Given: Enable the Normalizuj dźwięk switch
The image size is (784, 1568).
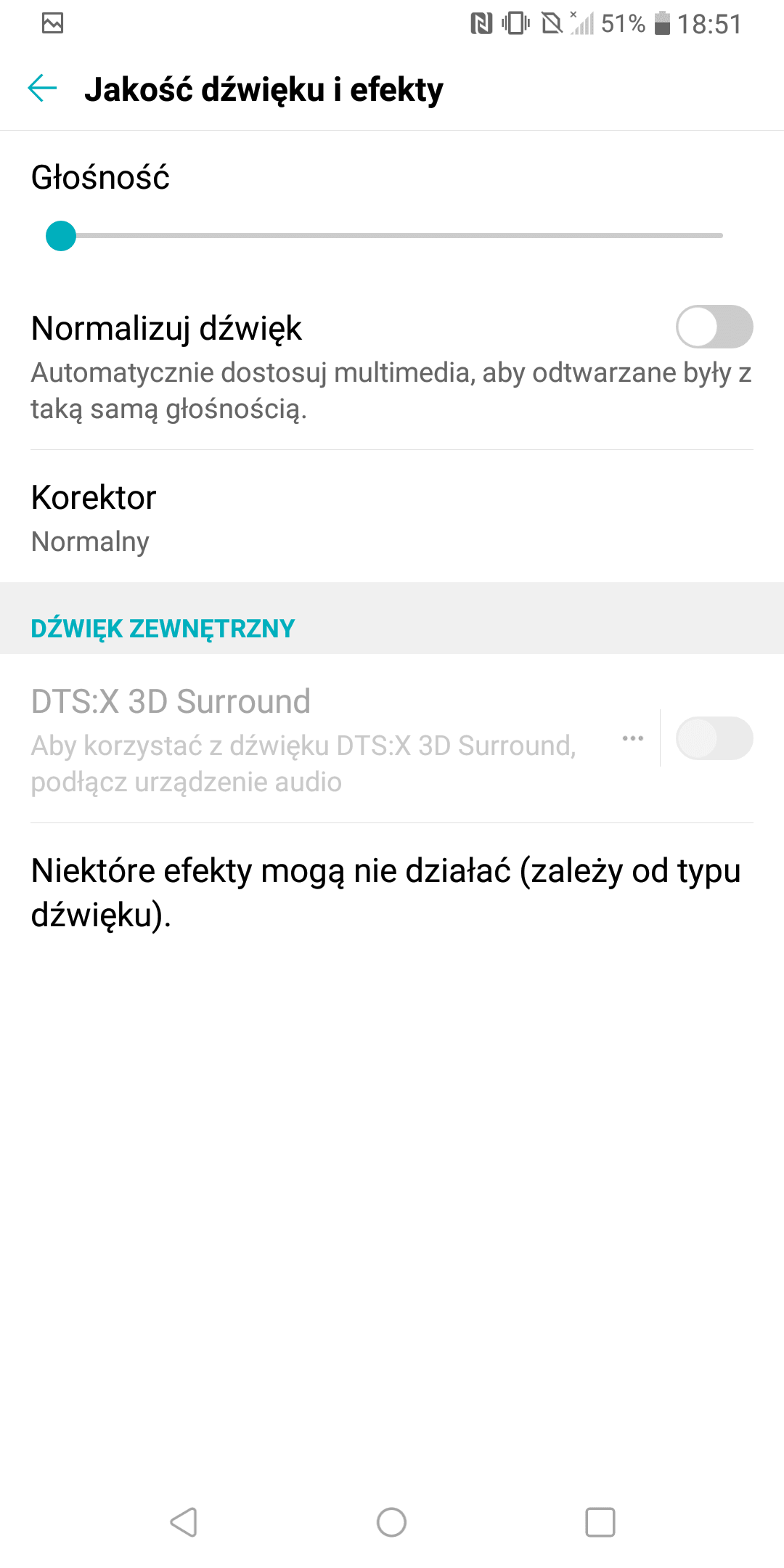Looking at the screenshot, I should click(714, 327).
